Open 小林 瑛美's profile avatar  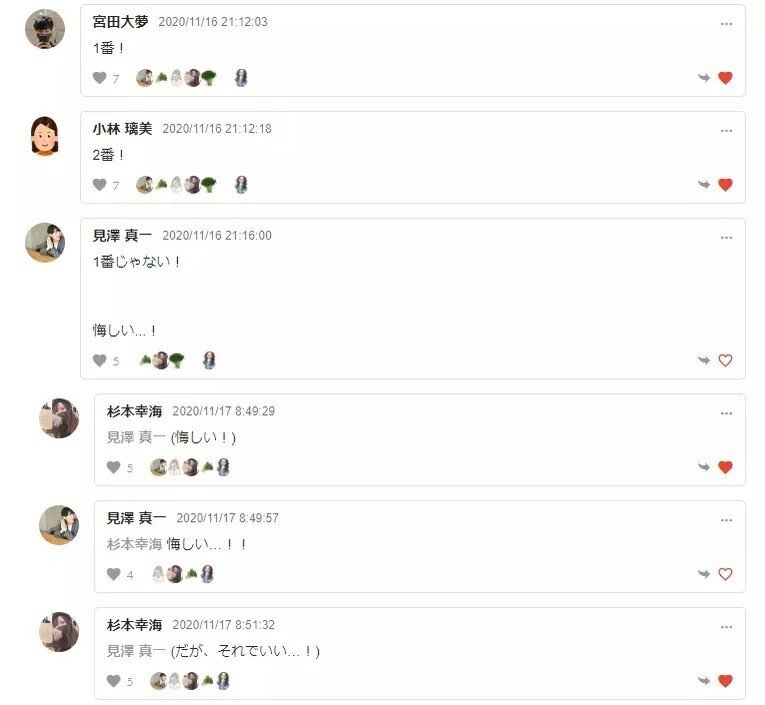click(x=45, y=136)
